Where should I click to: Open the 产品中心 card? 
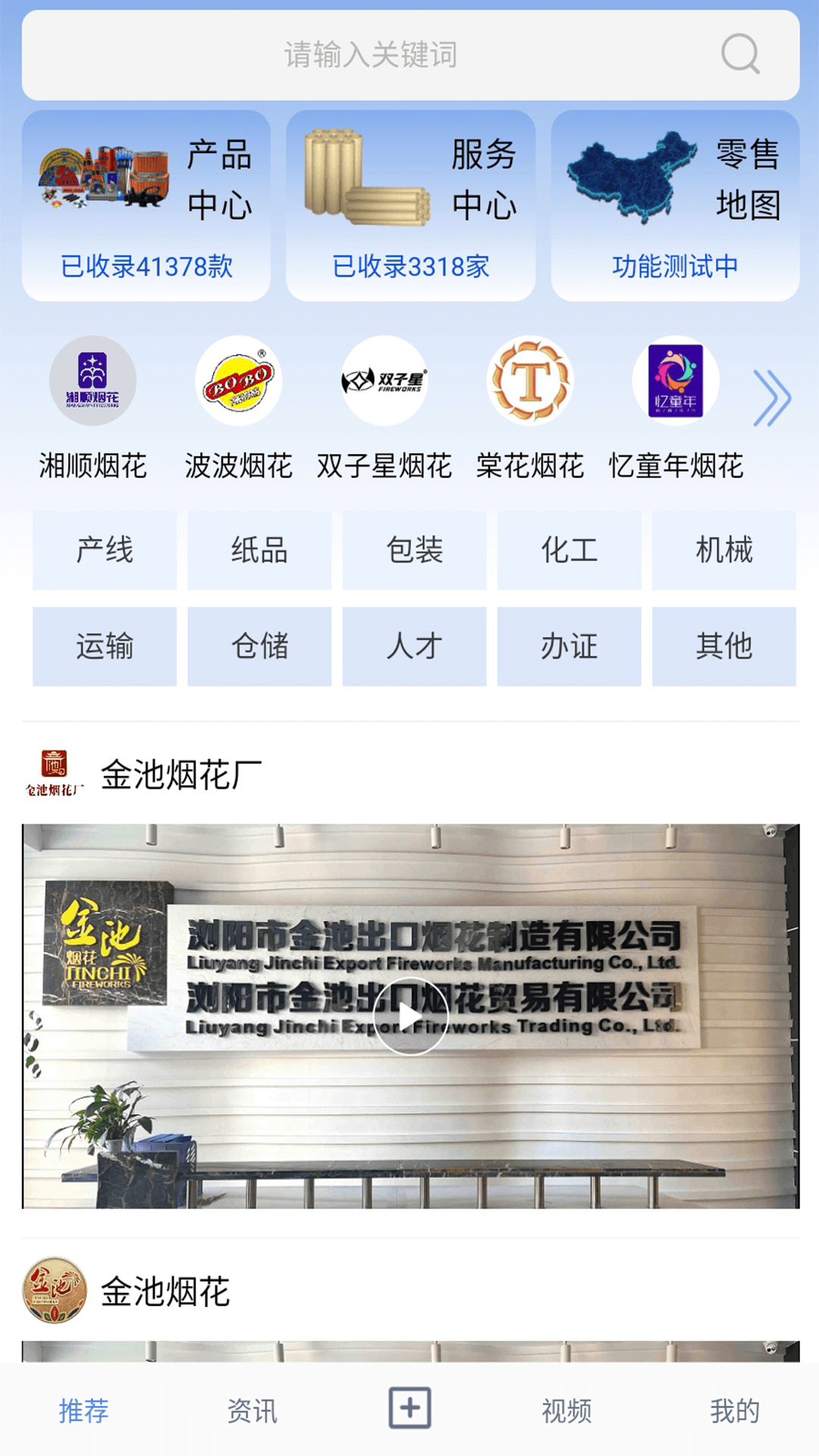click(146, 206)
